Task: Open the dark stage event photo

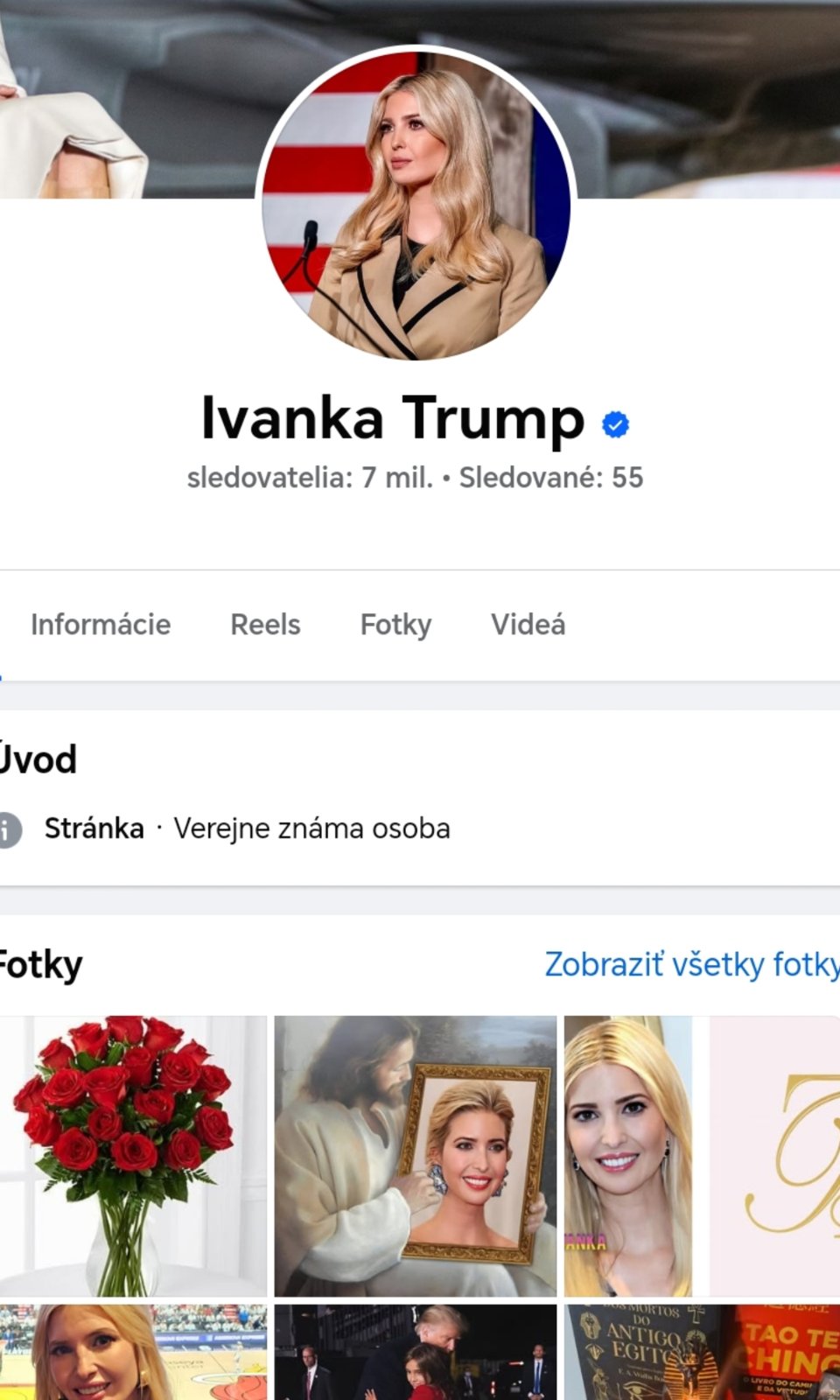Action: (x=415, y=1353)
